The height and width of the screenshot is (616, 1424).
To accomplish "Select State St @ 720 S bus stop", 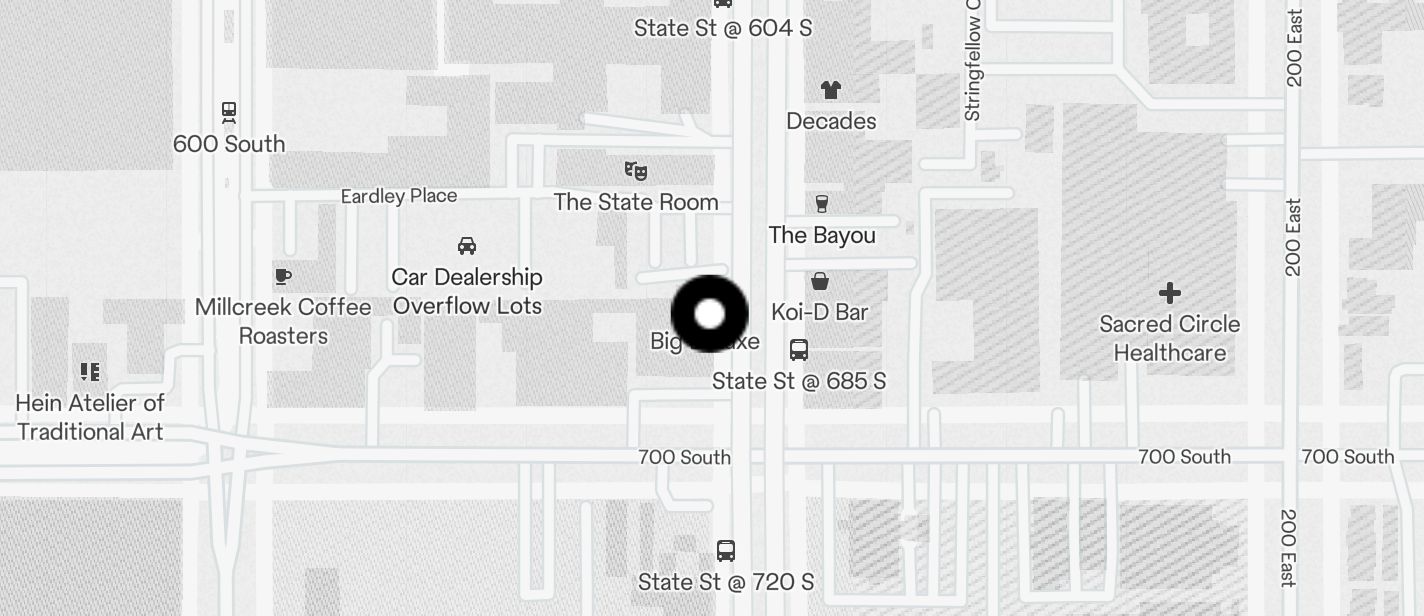I will pos(726,550).
